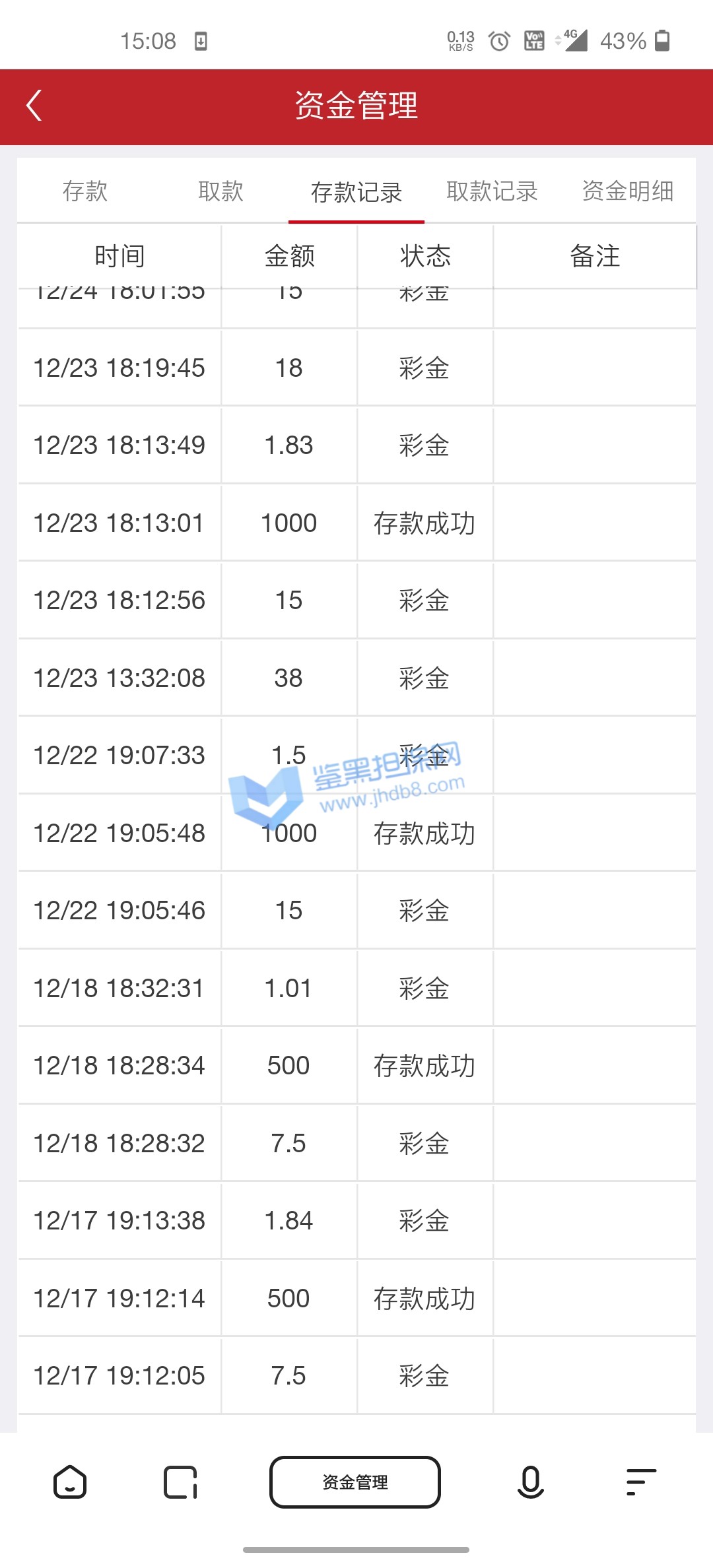
Task: Tap the 资金管理 address pill
Action: (x=355, y=1482)
